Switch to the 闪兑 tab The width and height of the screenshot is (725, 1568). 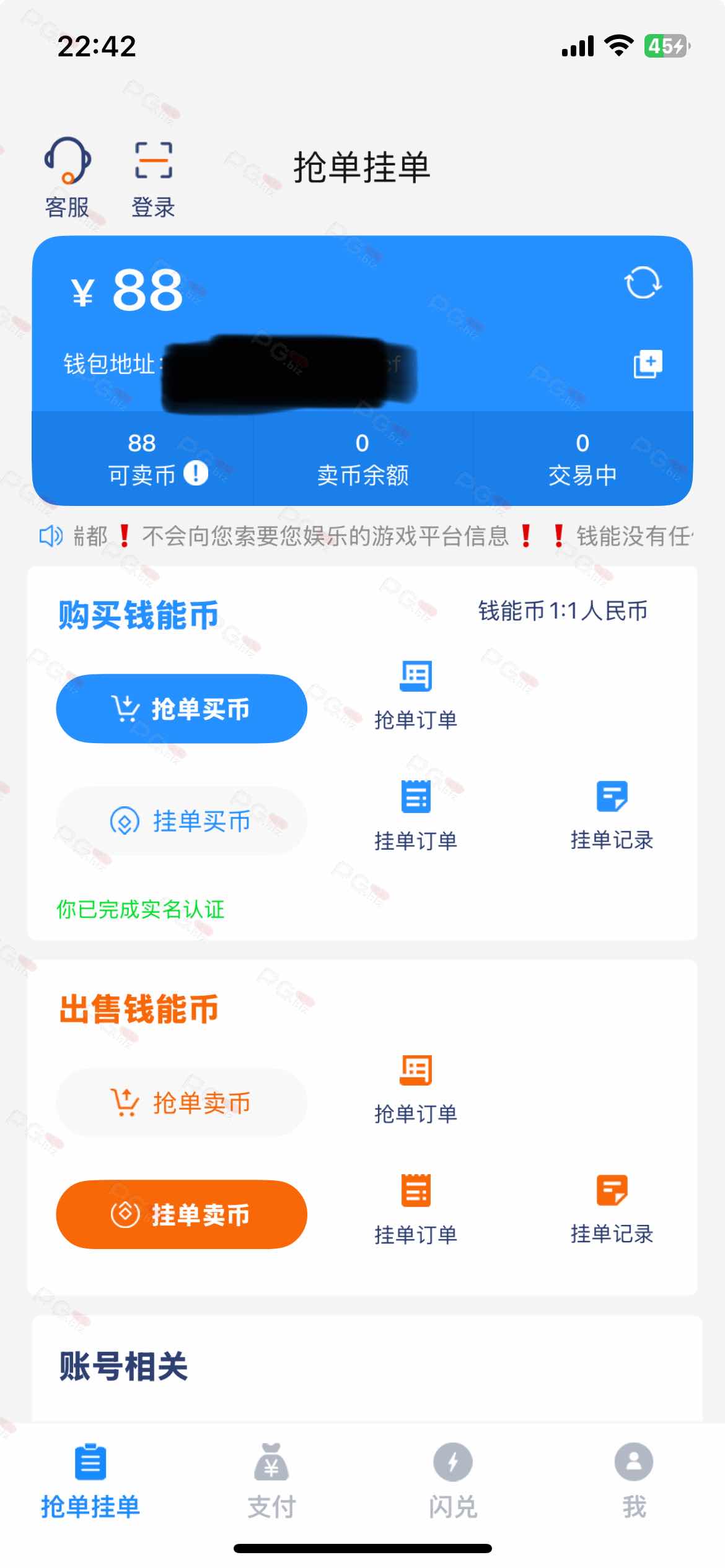(453, 1480)
